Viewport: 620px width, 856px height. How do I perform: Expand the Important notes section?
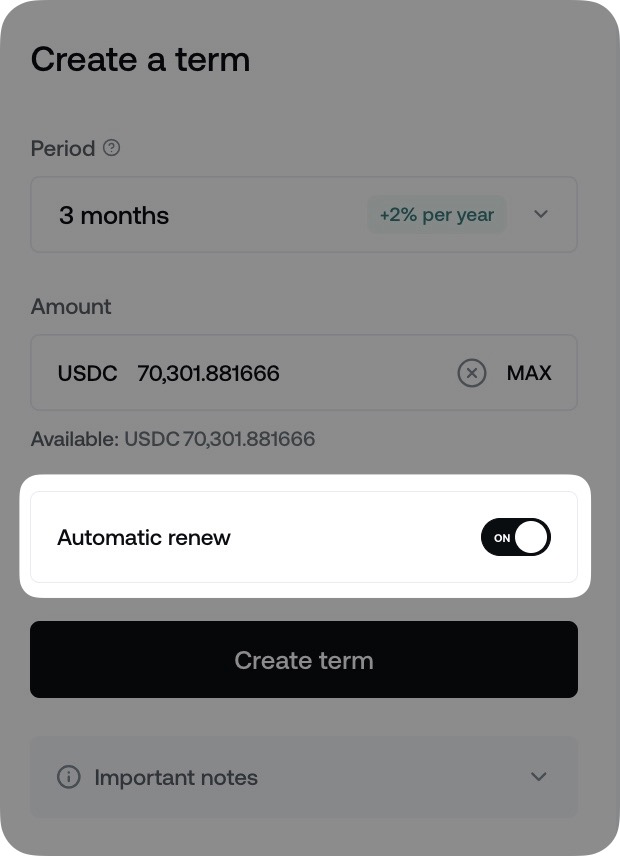pos(303,777)
